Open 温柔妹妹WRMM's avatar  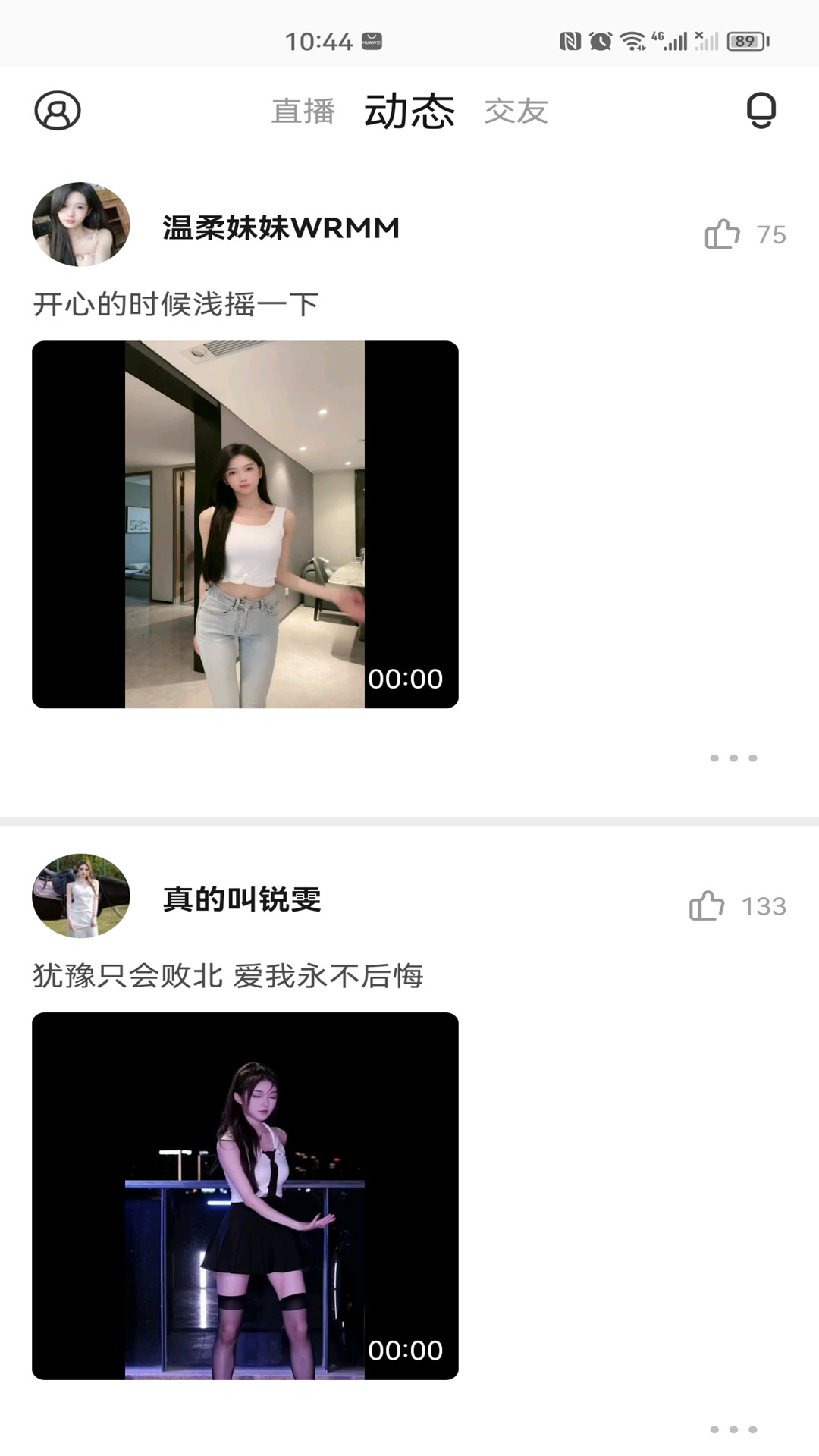(x=81, y=224)
